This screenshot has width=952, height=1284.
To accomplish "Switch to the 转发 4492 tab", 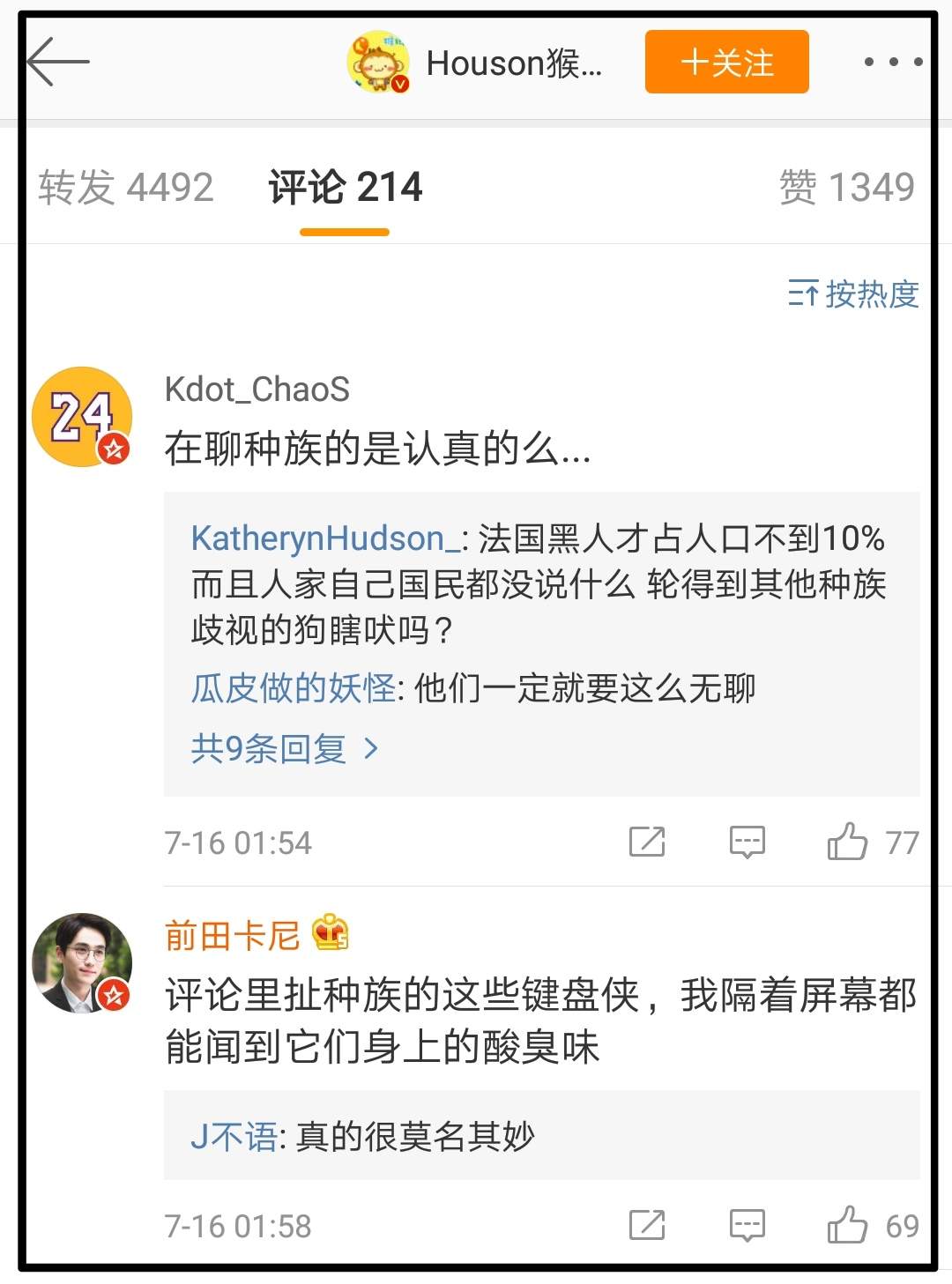I will pyautogui.click(x=126, y=188).
